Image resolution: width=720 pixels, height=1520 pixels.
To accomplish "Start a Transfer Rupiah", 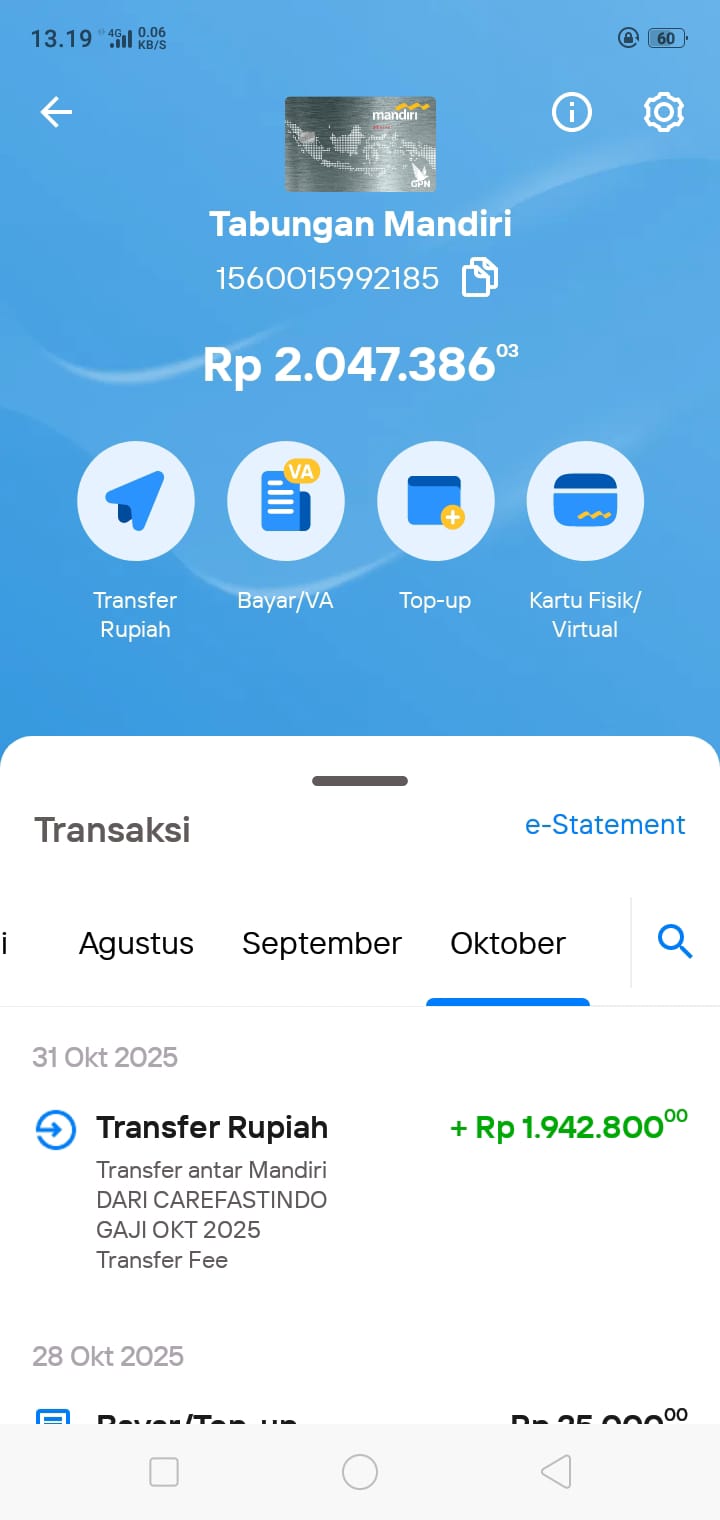I will (x=136, y=500).
